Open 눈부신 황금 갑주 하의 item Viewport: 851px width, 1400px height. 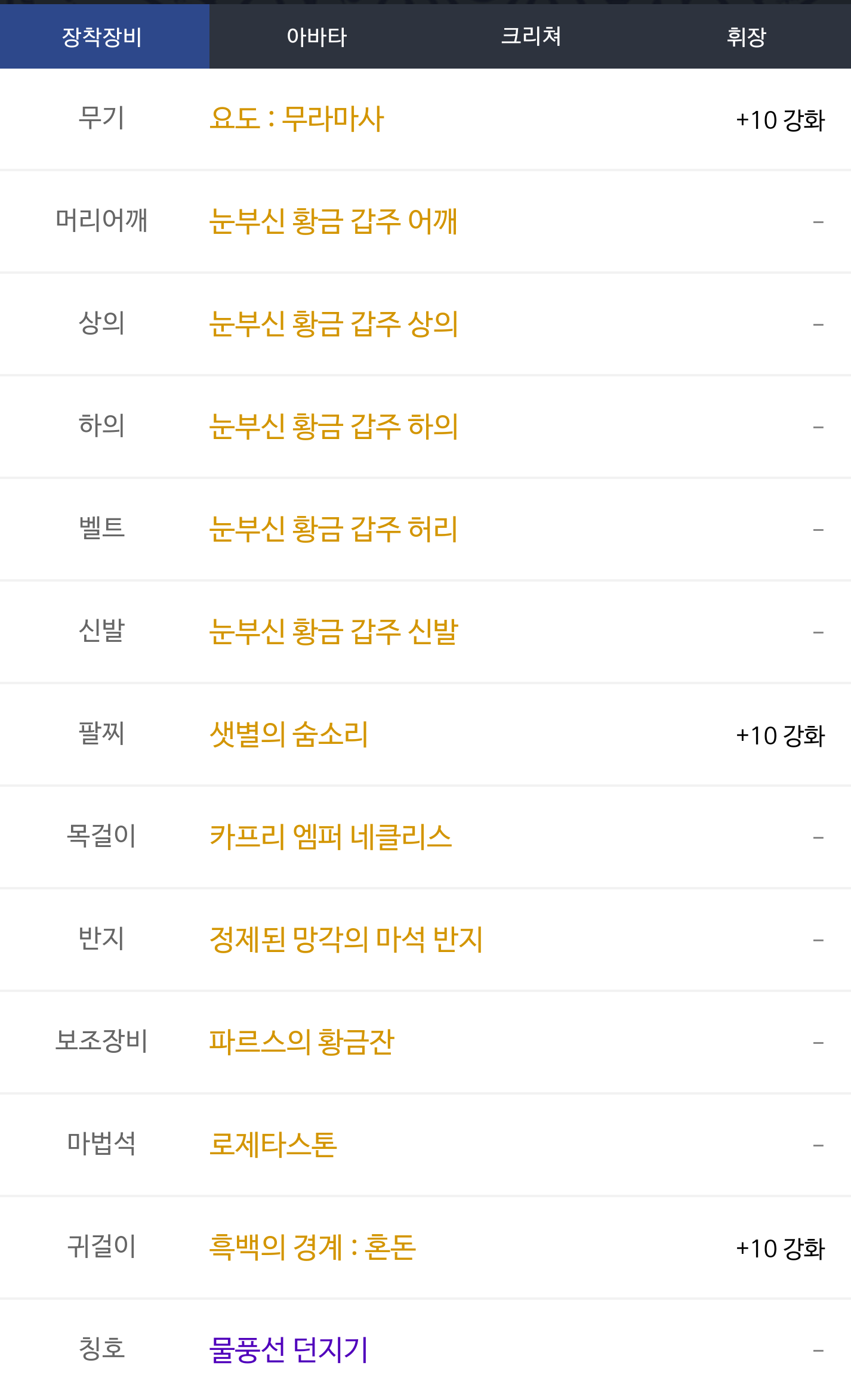point(333,427)
